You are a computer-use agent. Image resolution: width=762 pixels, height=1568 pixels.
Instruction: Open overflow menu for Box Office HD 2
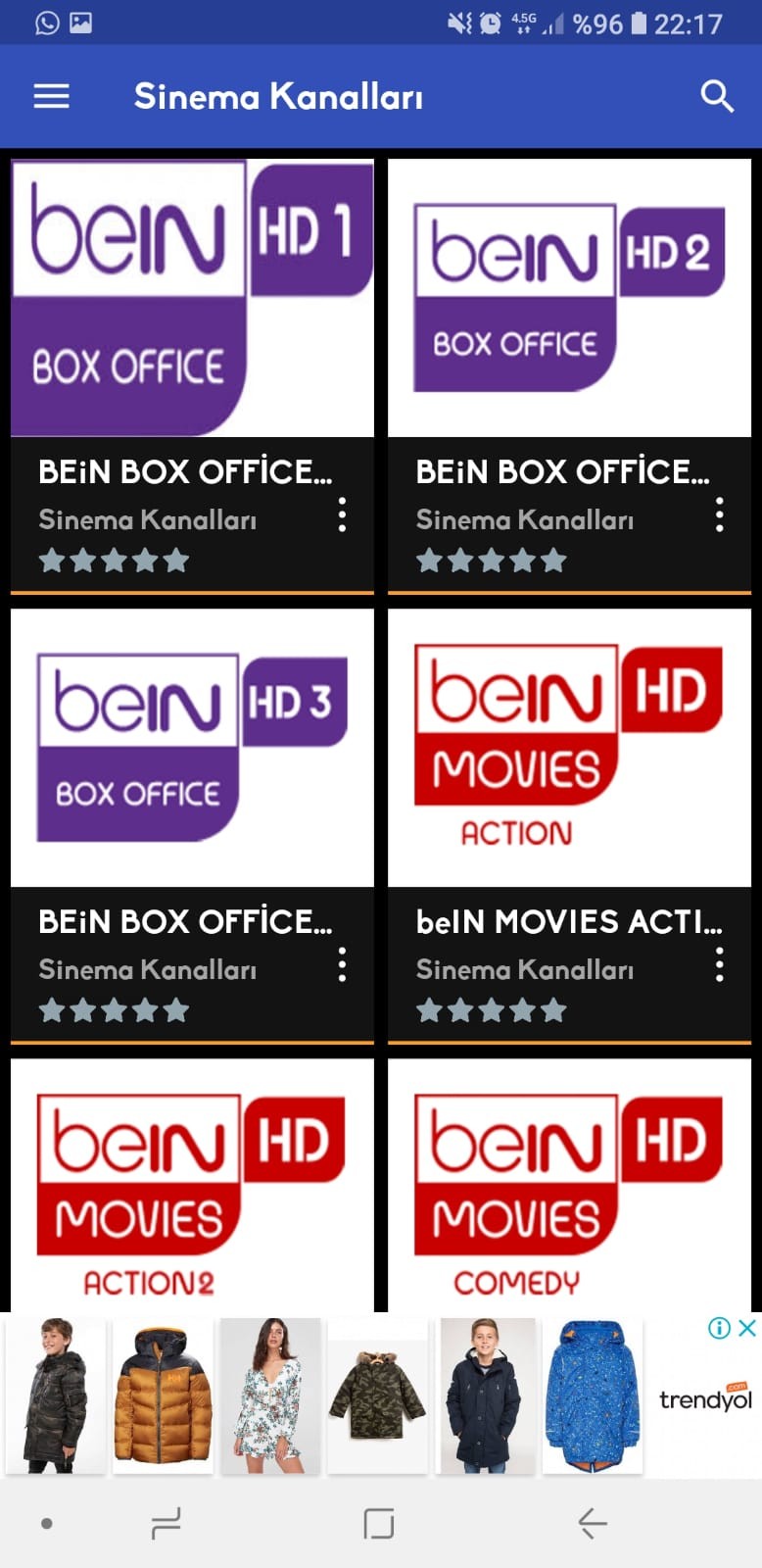719,514
